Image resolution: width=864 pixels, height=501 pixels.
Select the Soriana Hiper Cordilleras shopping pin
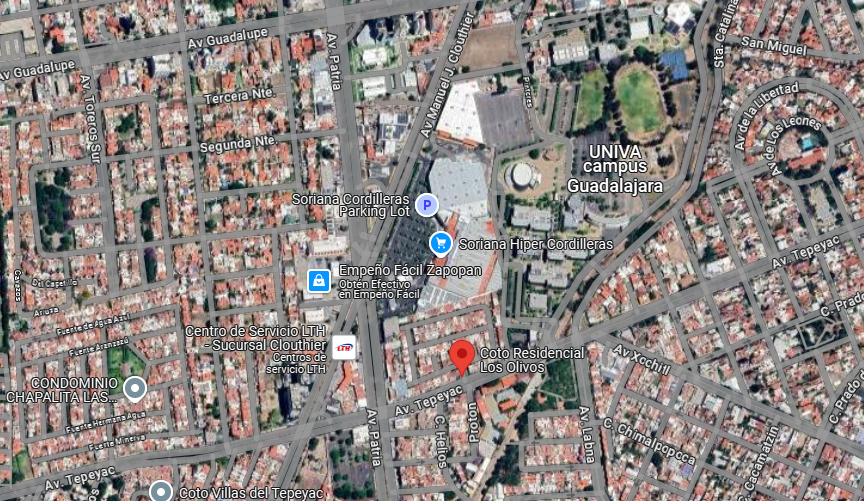coord(441,244)
